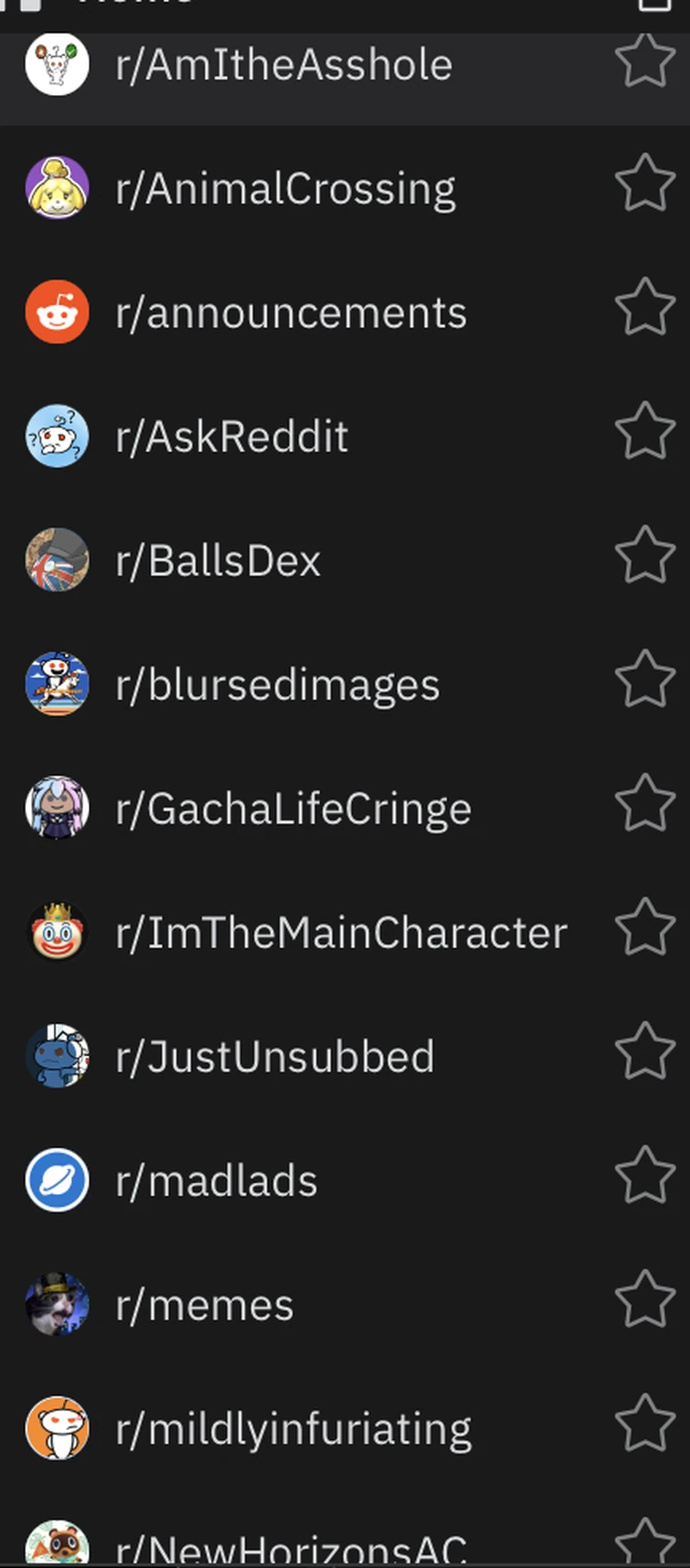Image resolution: width=690 pixels, height=1568 pixels.
Task: Select the r/madlads planet icon
Action: 57,1180
